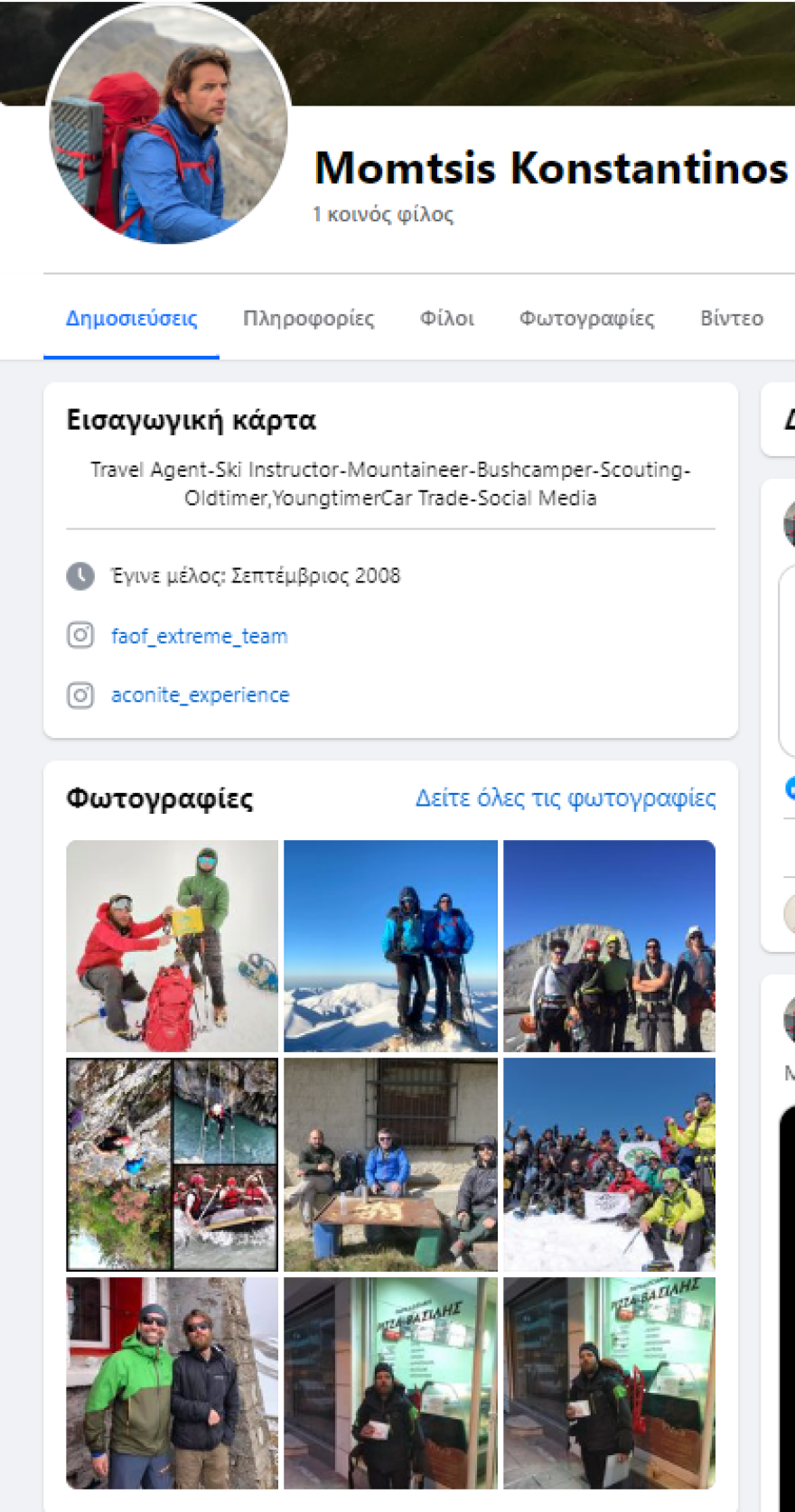View photo of two climbers on snowy summit
The image size is (795, 1512).
point(390,946)
